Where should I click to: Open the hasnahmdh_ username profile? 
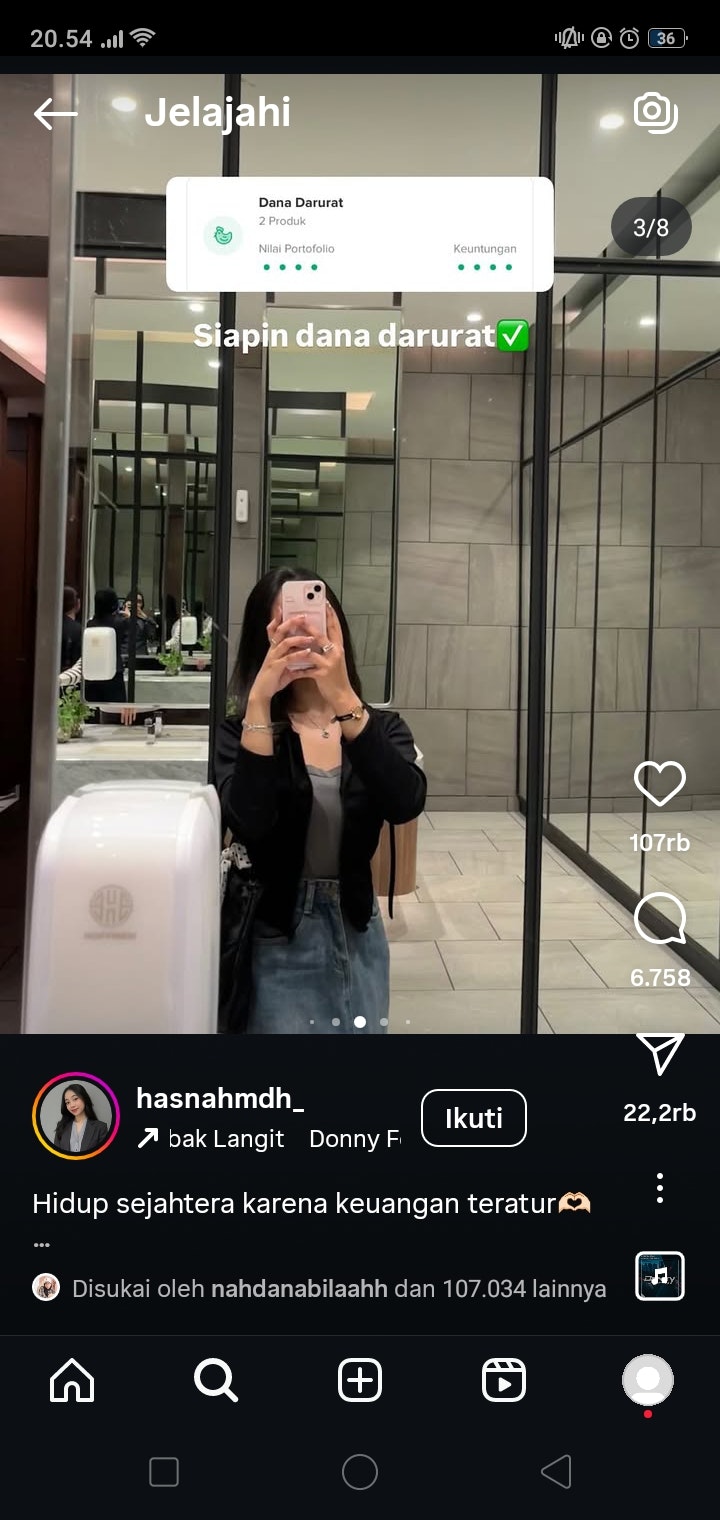click(220, 1098)
